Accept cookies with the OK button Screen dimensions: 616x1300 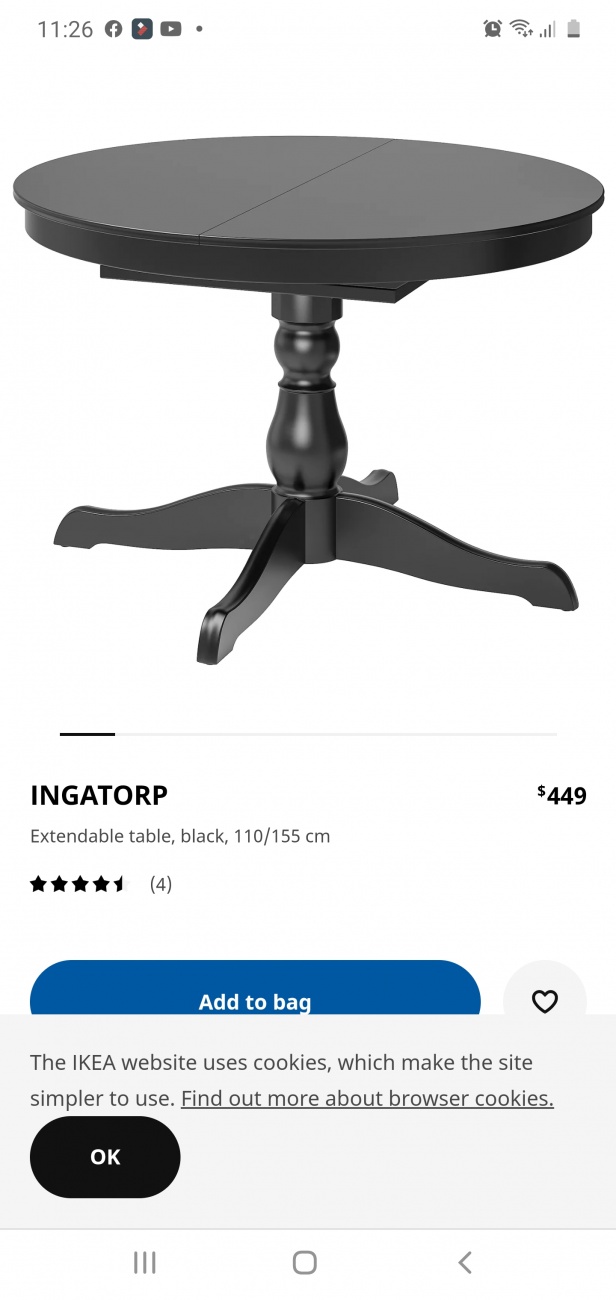click(x=105, y=1157)
